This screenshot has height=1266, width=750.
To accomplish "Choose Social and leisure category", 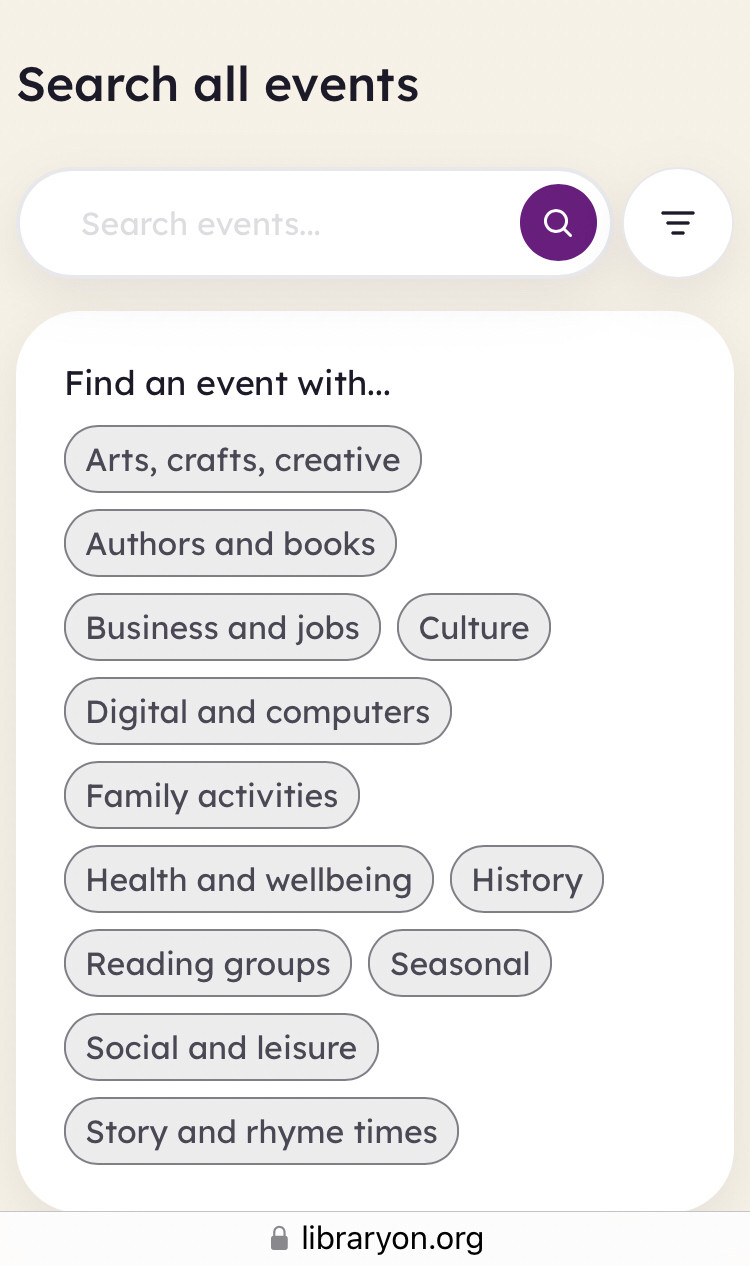I will tap(221, 1048).
